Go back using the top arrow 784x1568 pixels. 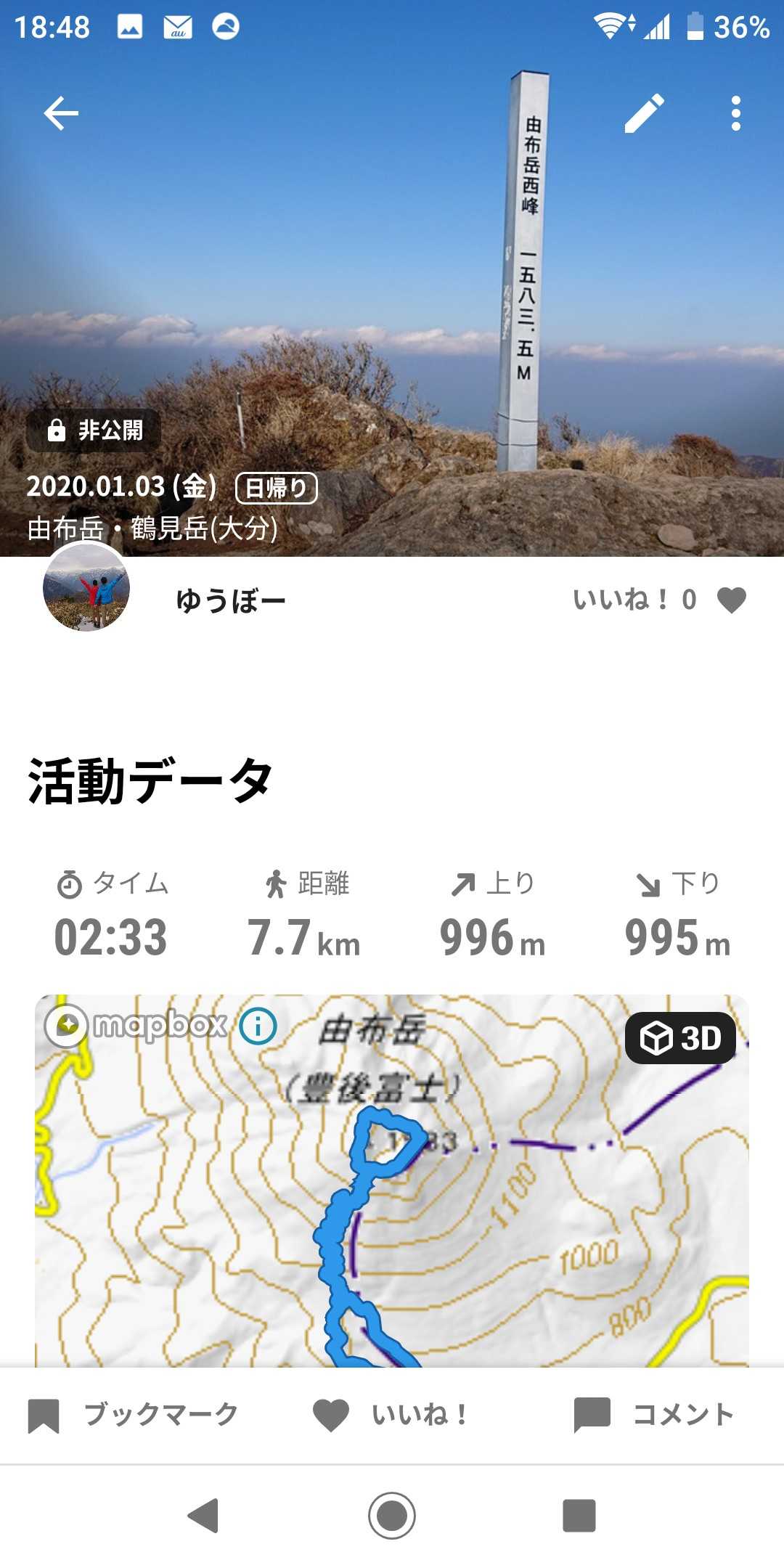[x=61, y=113]
